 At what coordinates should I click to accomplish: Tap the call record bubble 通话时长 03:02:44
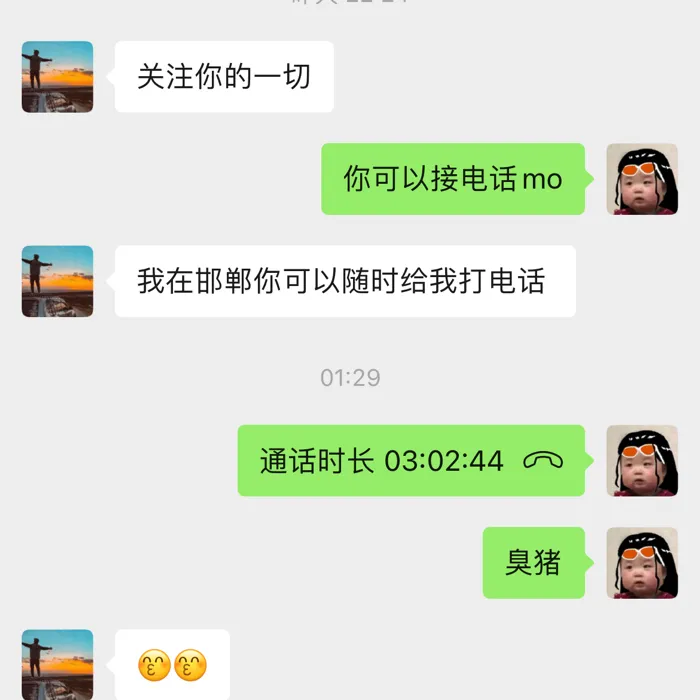pyautogui.click(x=410, y=461)
